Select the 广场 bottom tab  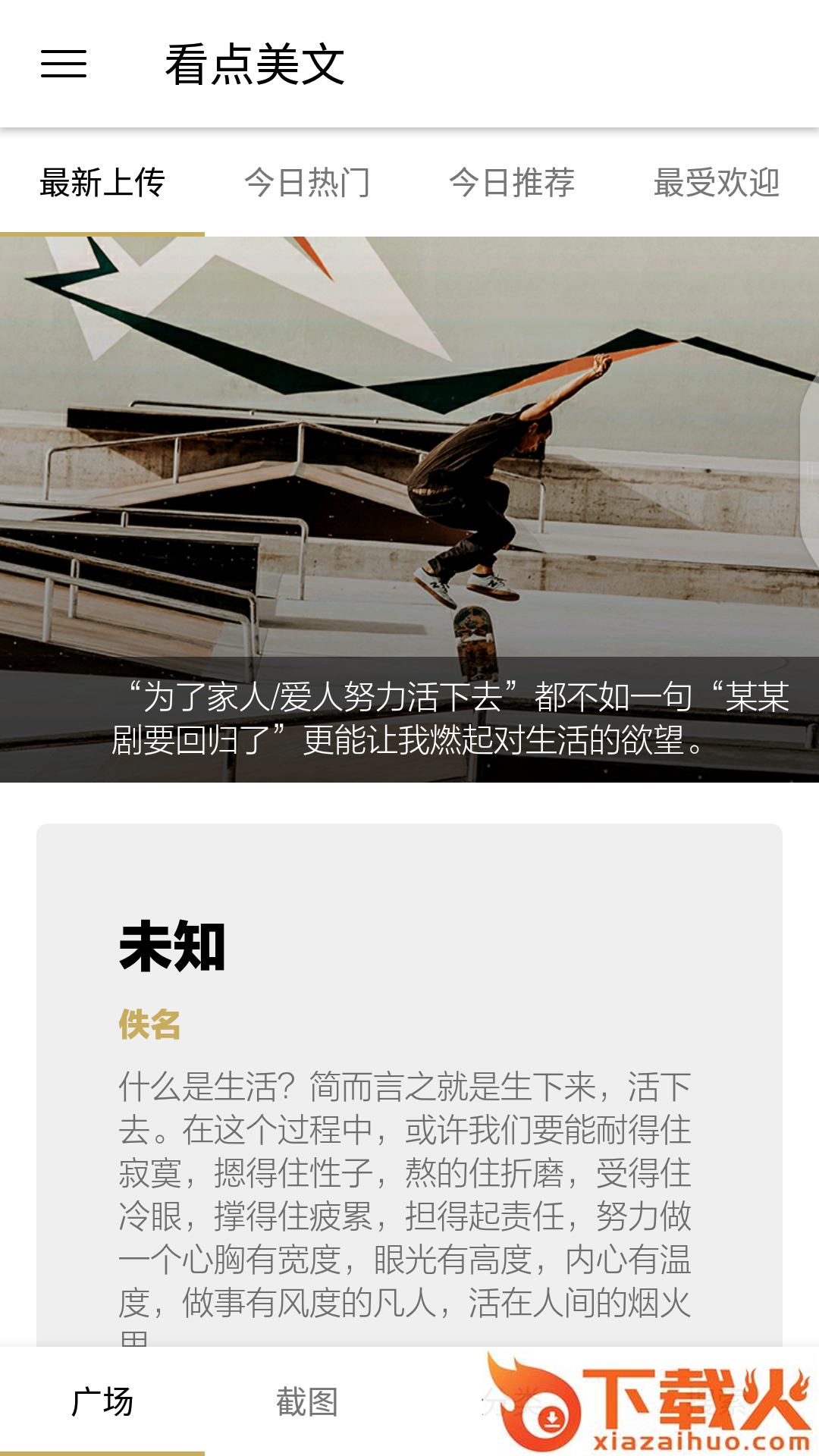[x=102, y=1401]
